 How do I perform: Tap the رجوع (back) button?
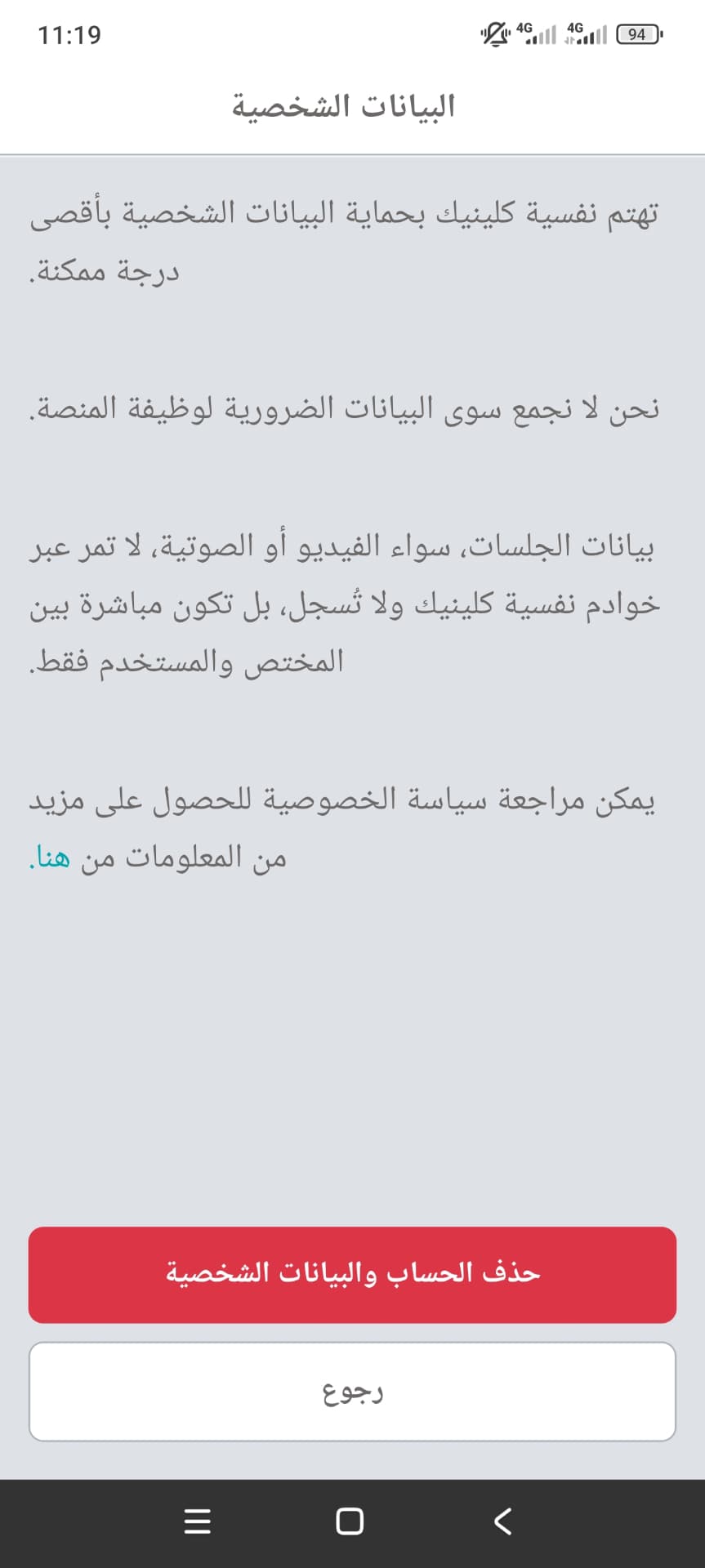point(352,1392)
